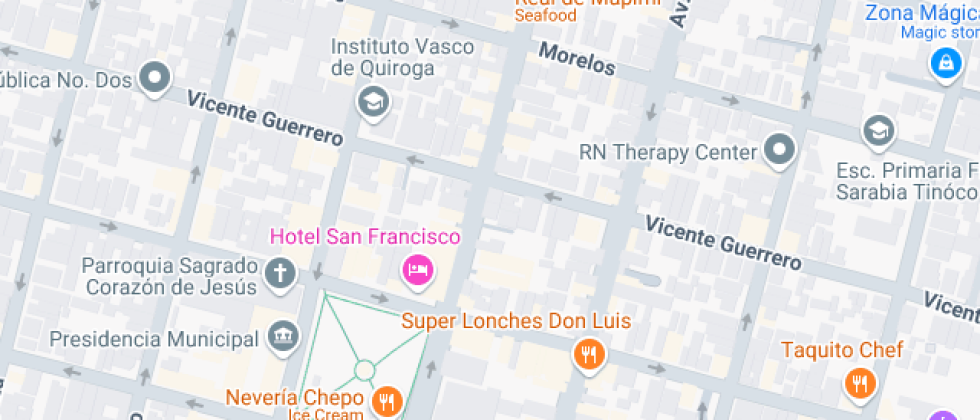Screen dimensions: 980x420
Task: Open the Super Lonches Don Luis restaurant pin
Action: pyautogui.click(x=590, y=353)
